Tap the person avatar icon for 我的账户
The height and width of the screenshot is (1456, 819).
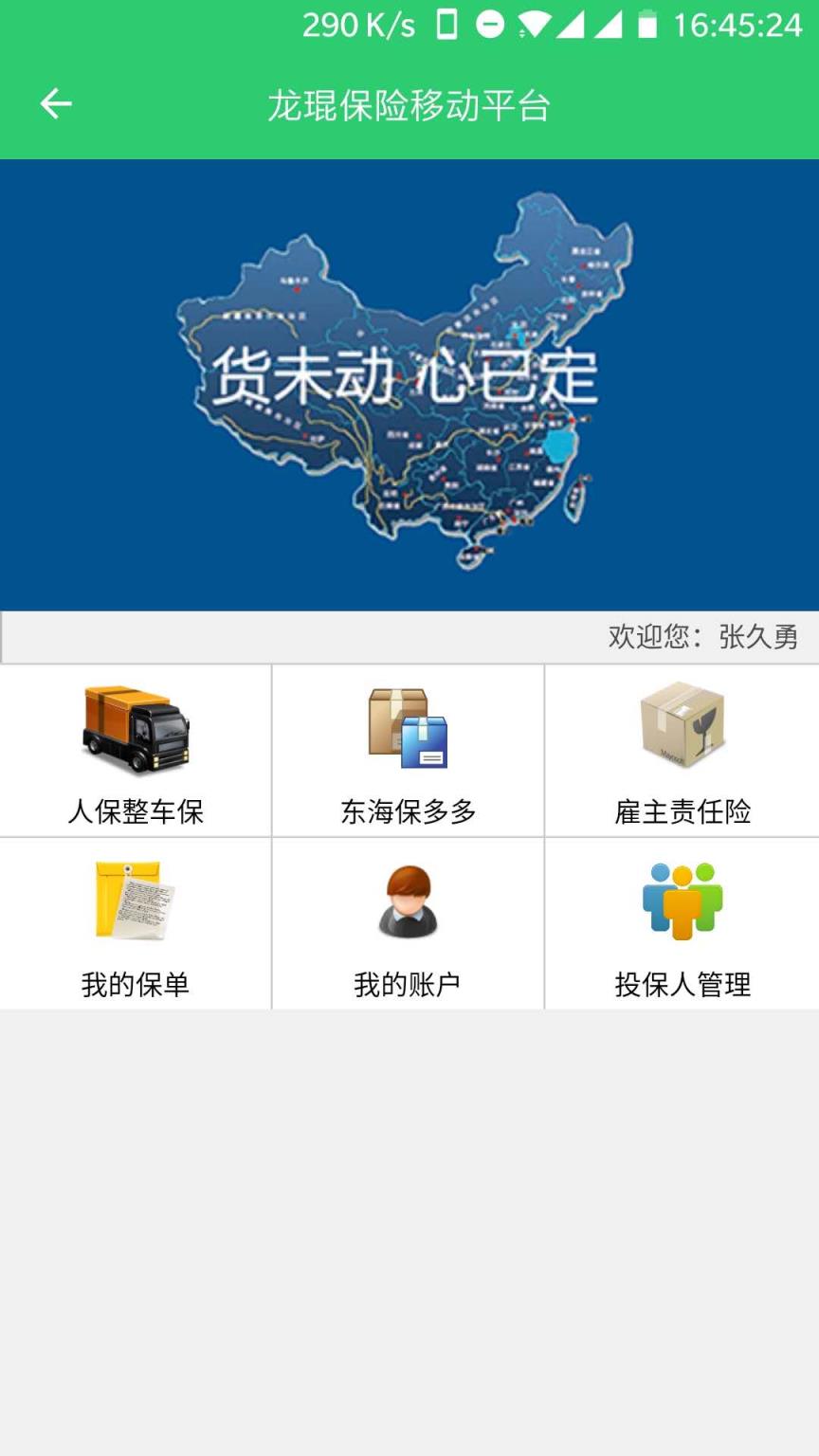[409, 901]
